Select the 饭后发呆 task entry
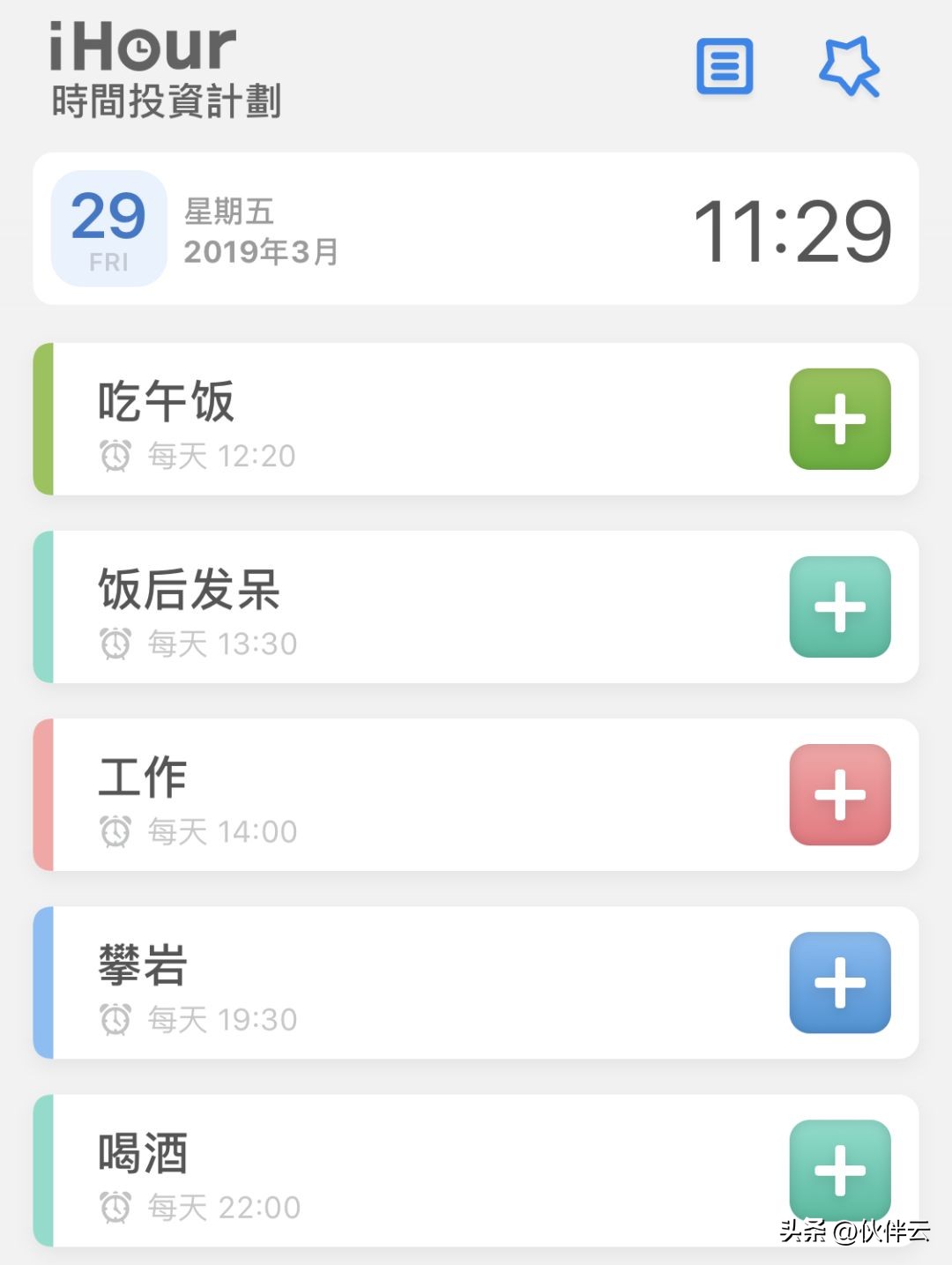 (397, 608)
